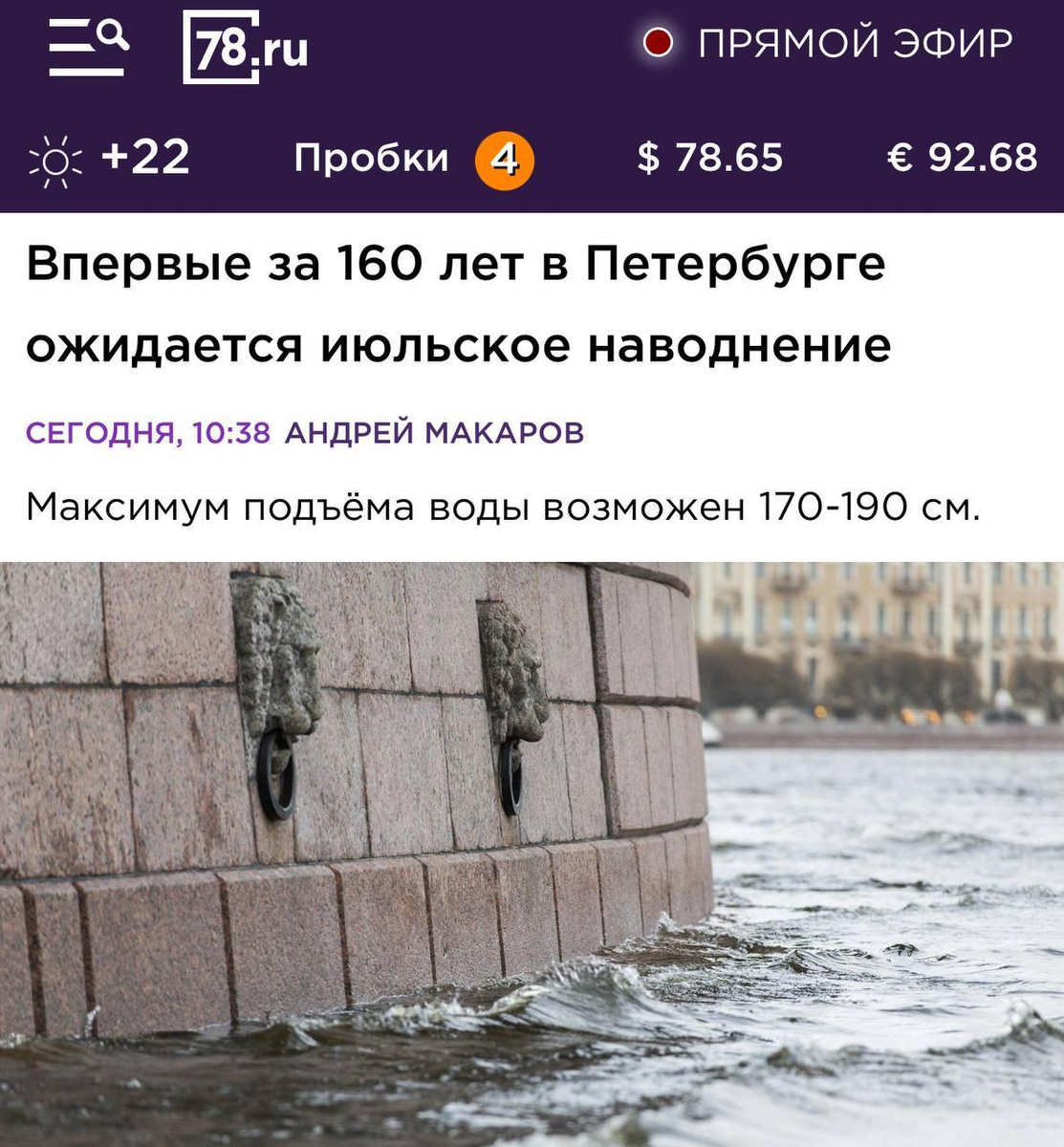The image size is (1064, 1147).
Task: Select the sun weather icon
Action: 56,159
